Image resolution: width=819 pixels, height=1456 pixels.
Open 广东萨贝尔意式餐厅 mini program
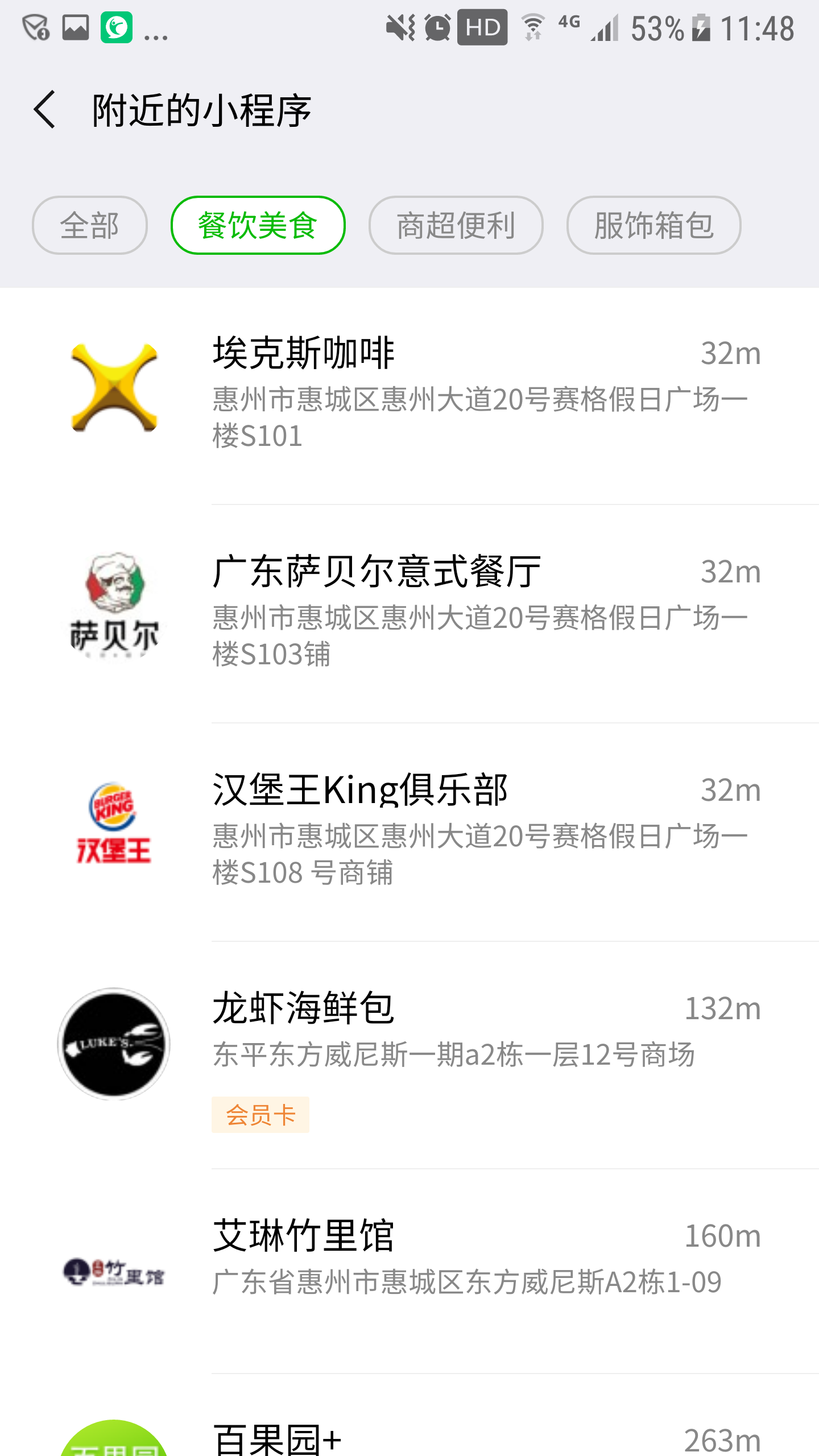409,614
